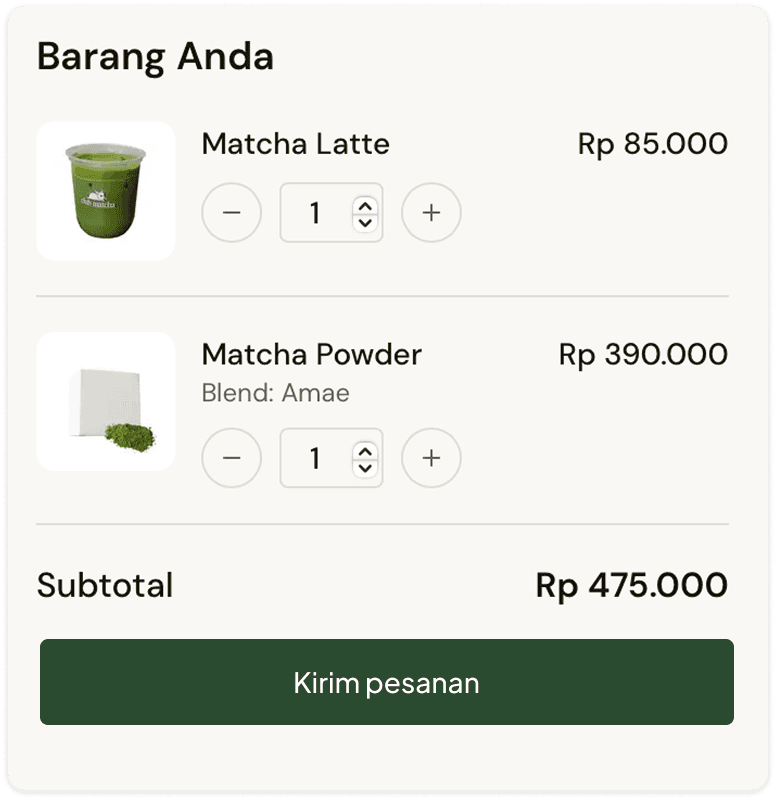Click the minus icon for Matcha Latte
The image size is (776, 800).
(x=231, y=213)
